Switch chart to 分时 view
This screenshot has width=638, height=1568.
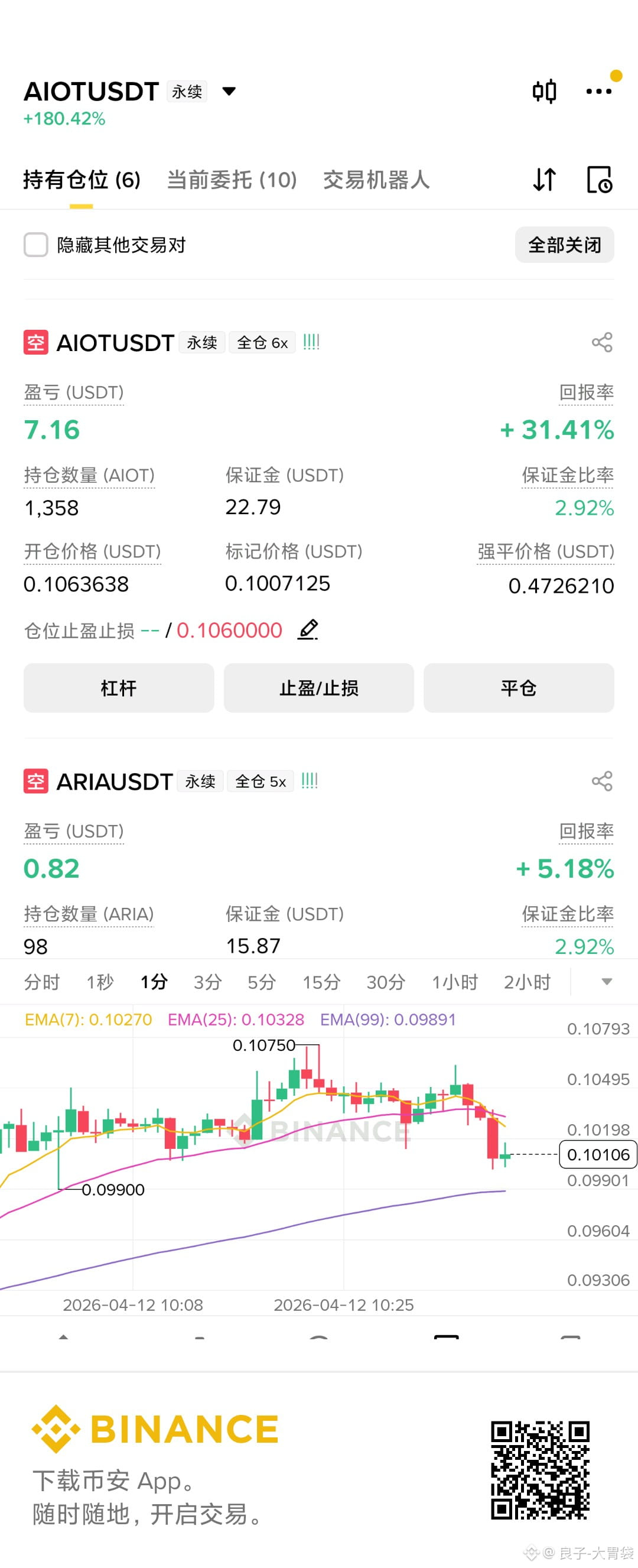pyautogui.click(x=42, y=982)
